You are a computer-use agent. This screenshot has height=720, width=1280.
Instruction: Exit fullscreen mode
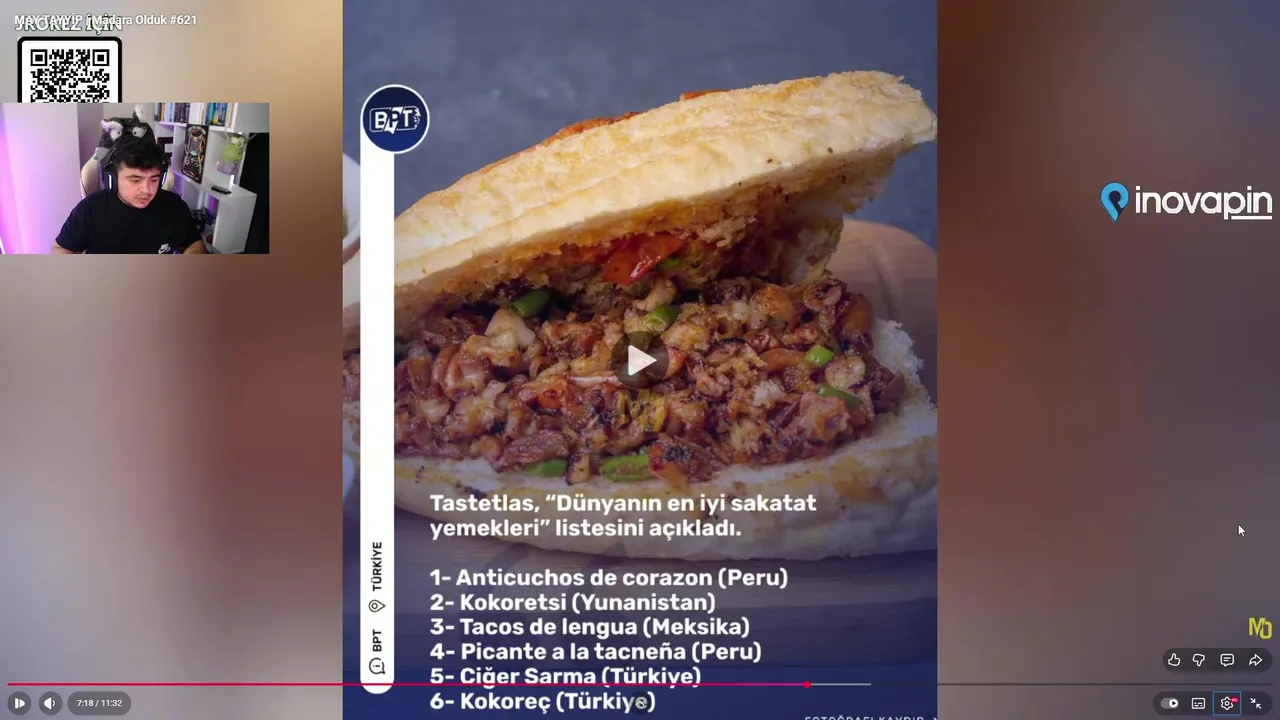pyautogui.click(x=1256, y=703)
